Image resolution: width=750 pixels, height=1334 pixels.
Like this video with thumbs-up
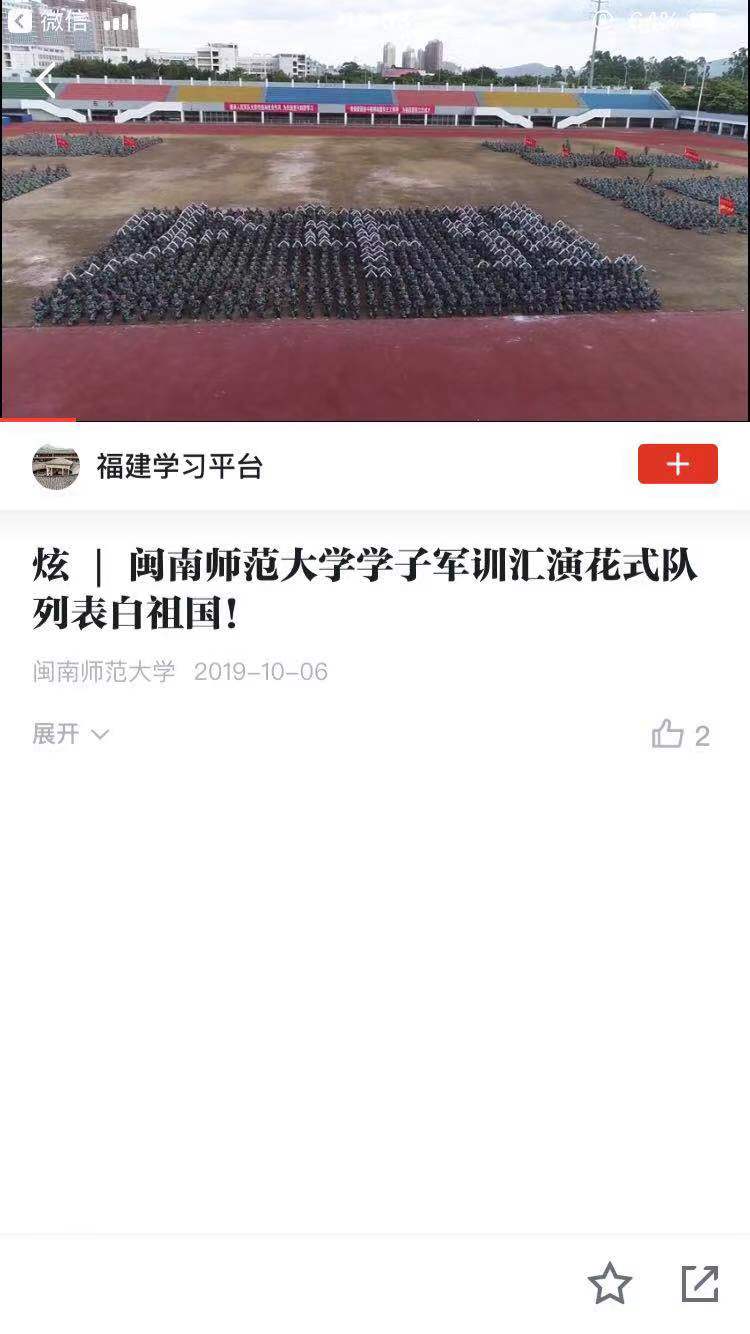click(x=668, y=735)
